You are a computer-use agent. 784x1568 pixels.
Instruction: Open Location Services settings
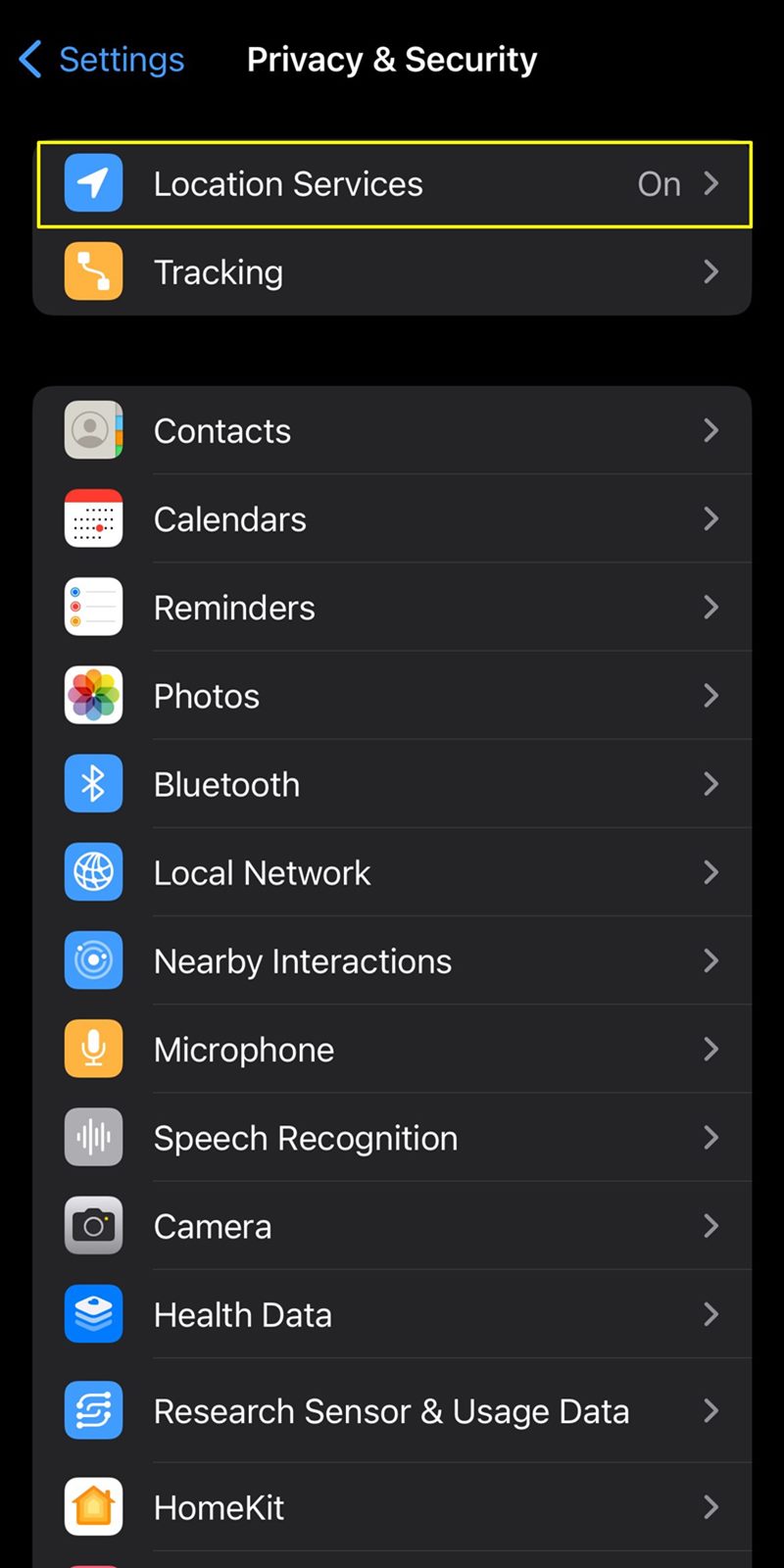[392, 183]
